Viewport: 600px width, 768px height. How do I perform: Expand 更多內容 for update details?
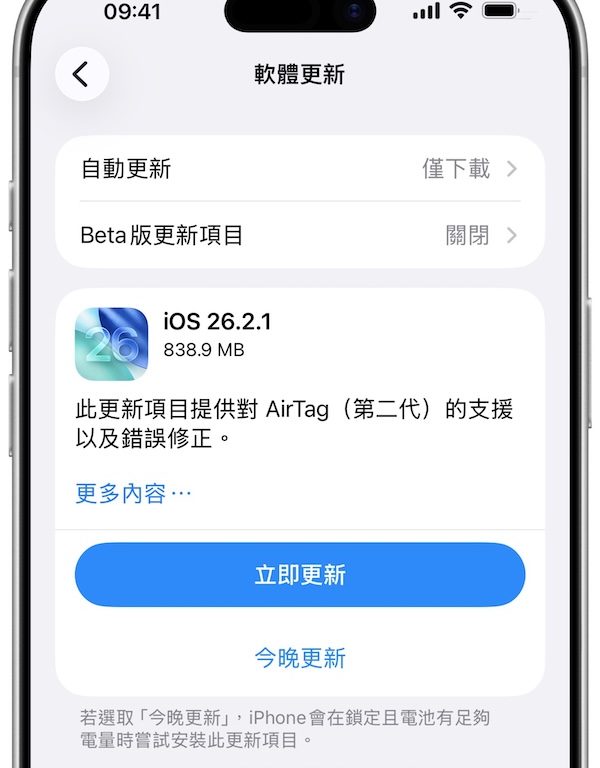coord(132,493)
